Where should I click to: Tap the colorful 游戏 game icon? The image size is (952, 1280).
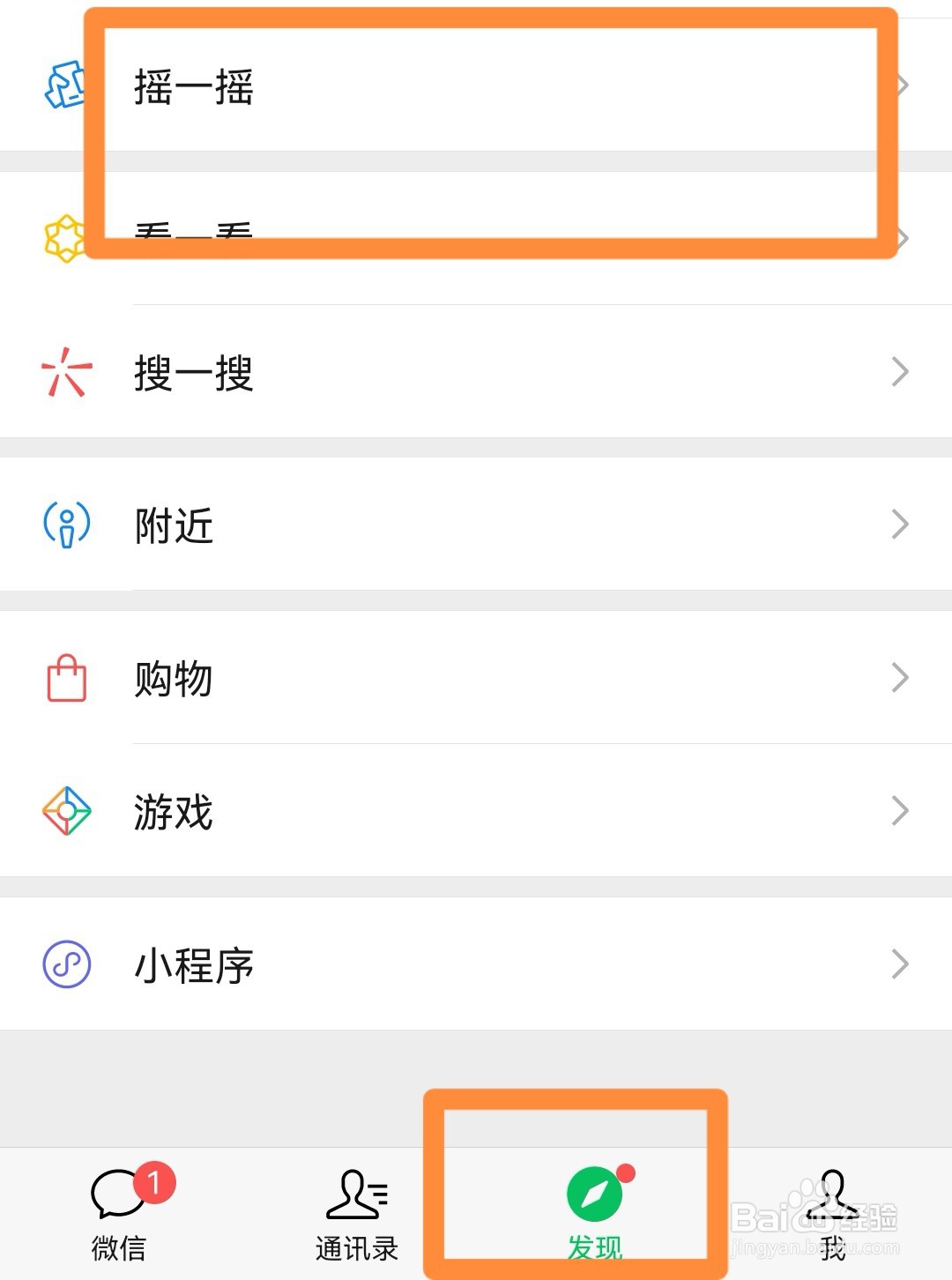(65, 811)
